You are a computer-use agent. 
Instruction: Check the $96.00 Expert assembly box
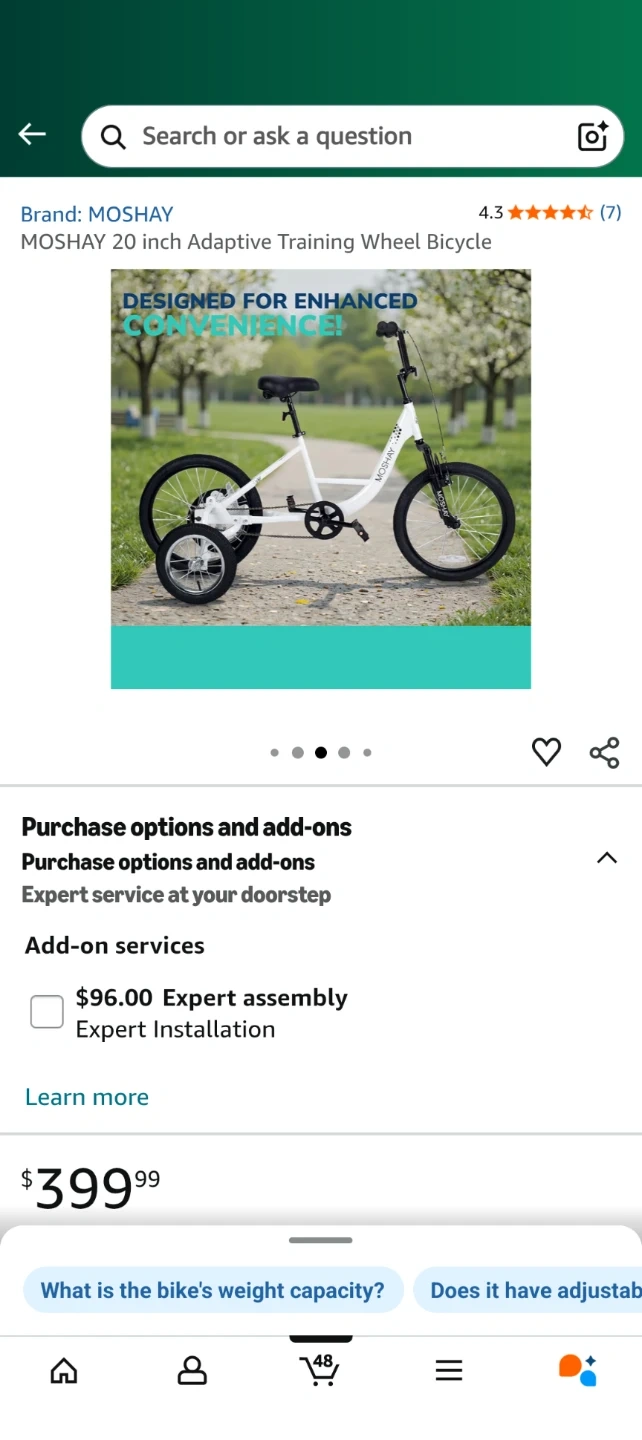pos(47,1012)
